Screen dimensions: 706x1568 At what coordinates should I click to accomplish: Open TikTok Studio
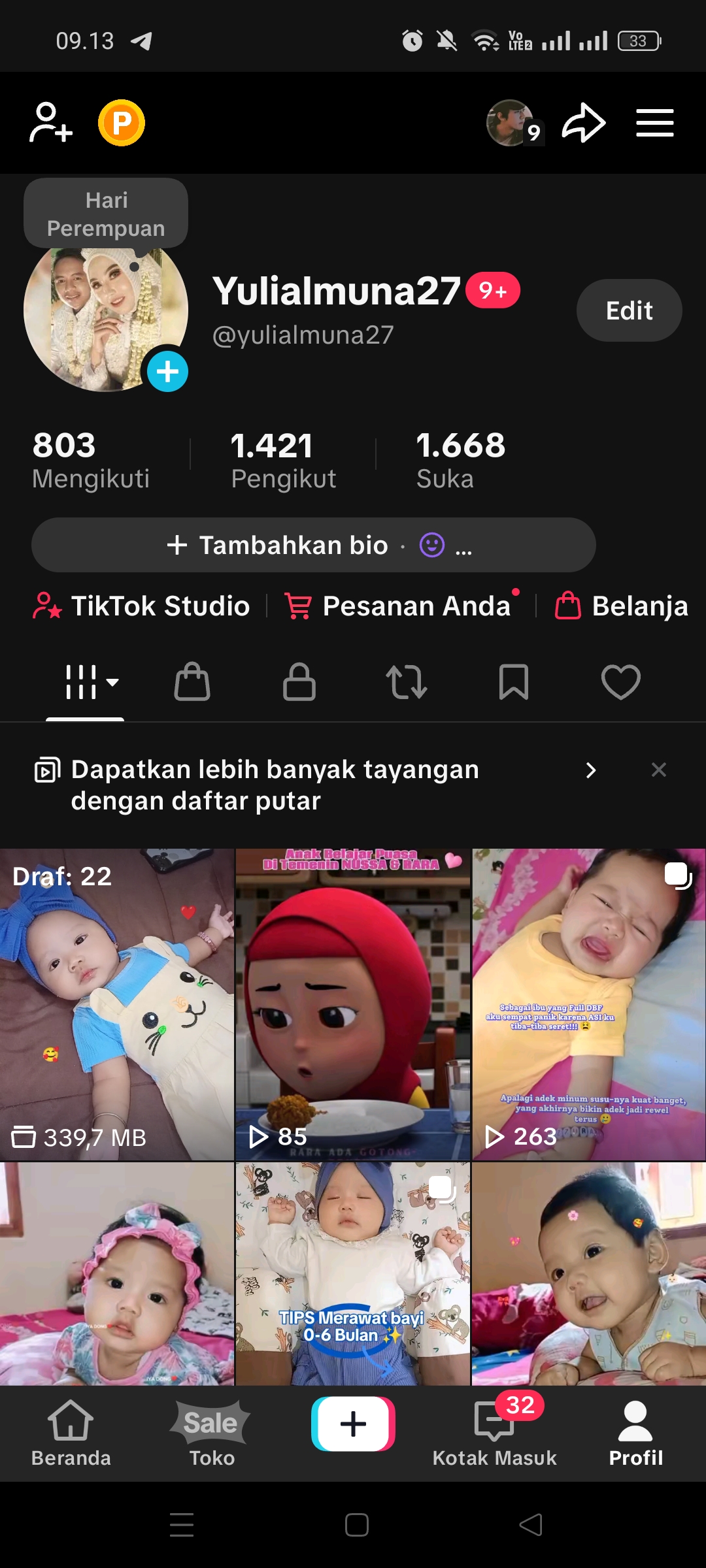click(142, 606)
